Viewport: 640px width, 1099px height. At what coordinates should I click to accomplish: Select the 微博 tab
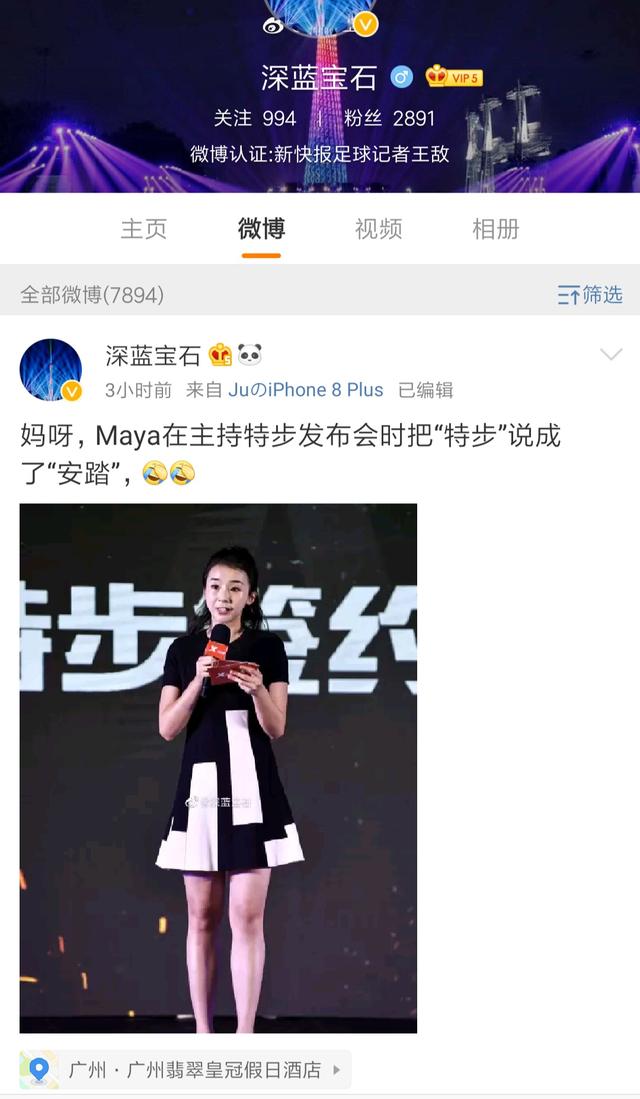[x=261, y=229]
